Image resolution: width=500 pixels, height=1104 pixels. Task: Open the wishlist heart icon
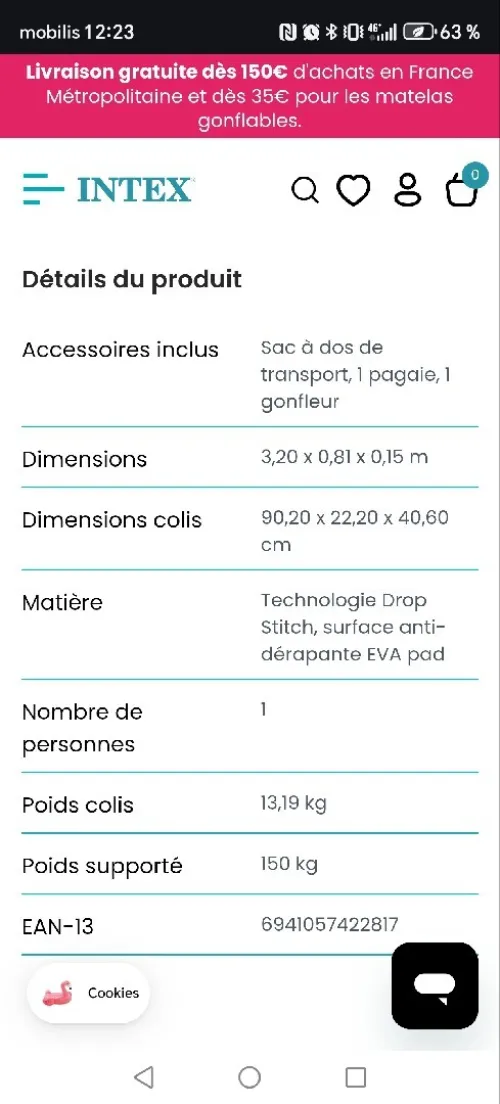353,190
